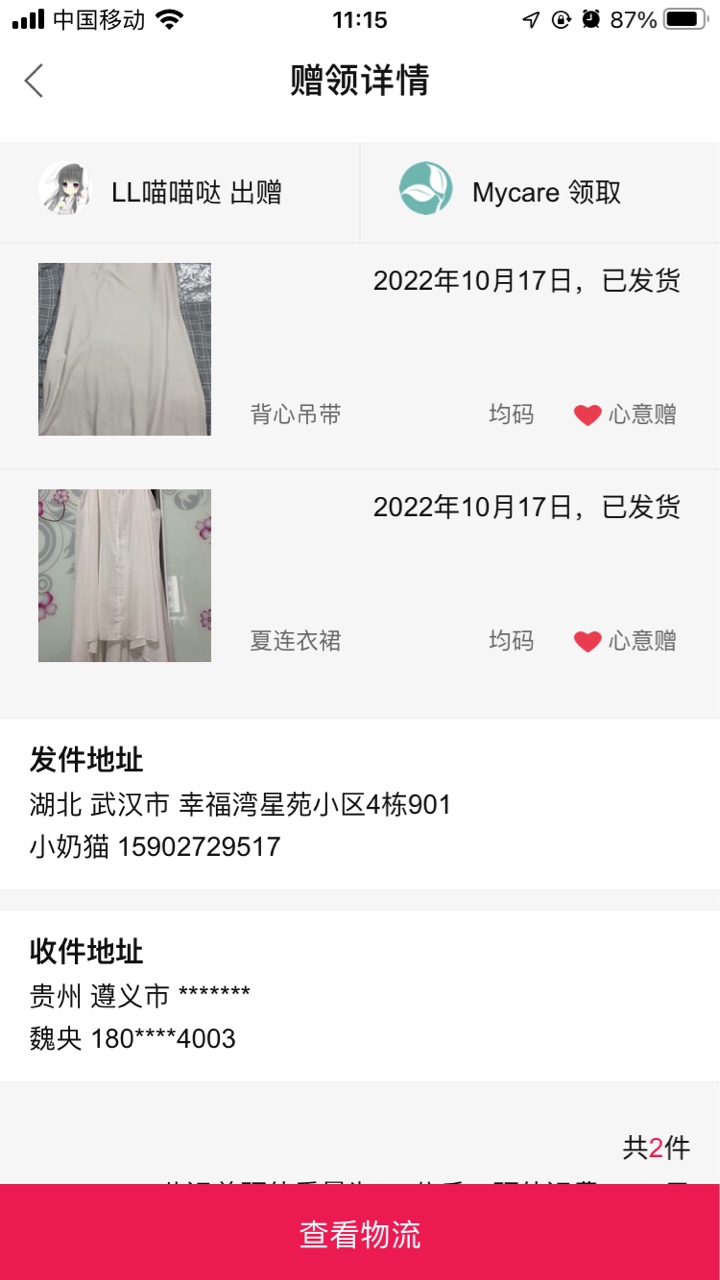Go back from the 赠领详情 page
This screenshot has height=1280, width=720.
click(x=34, y=81)
